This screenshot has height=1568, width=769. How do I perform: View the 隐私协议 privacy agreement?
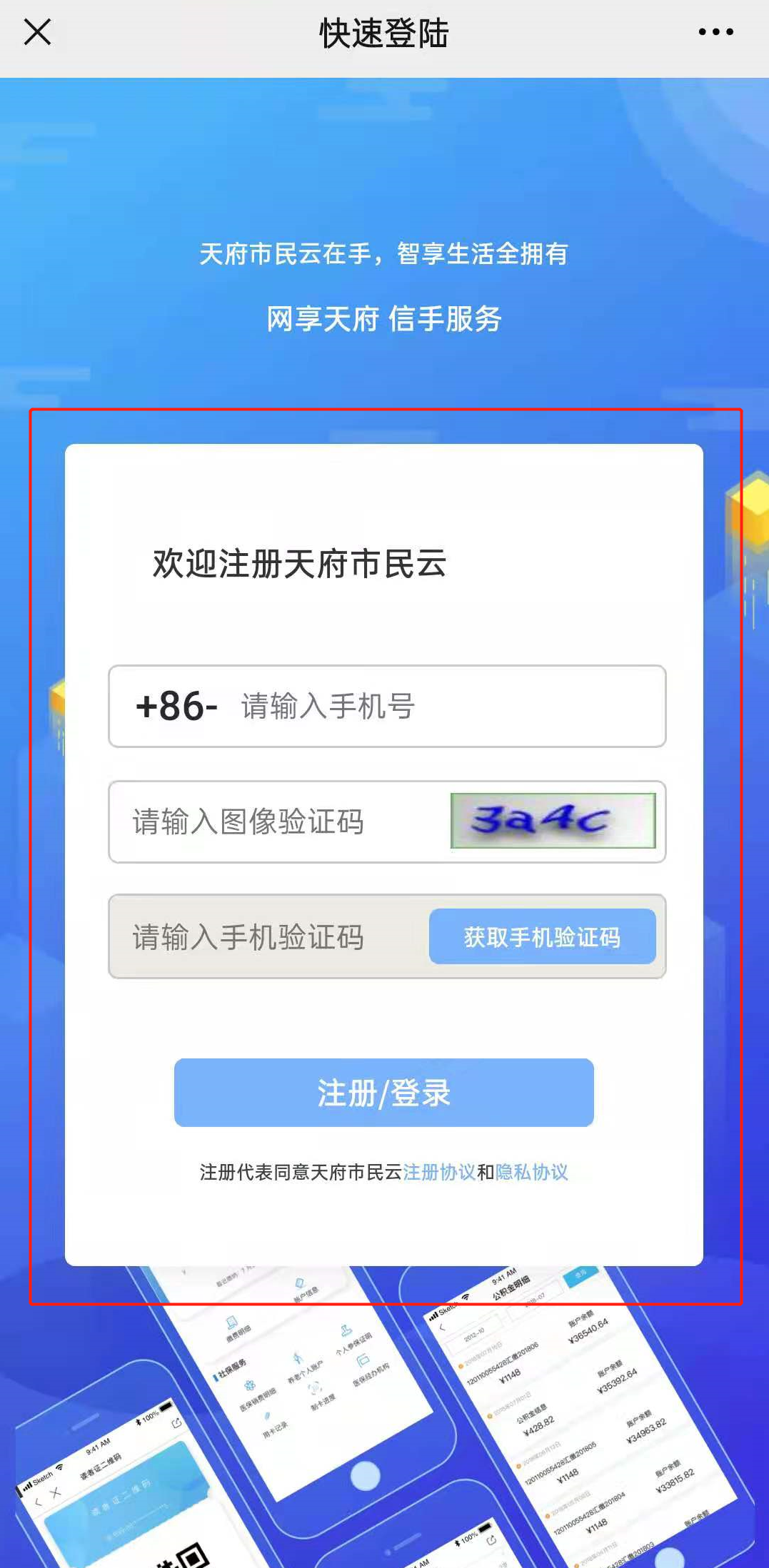[x=531, y=1172]
